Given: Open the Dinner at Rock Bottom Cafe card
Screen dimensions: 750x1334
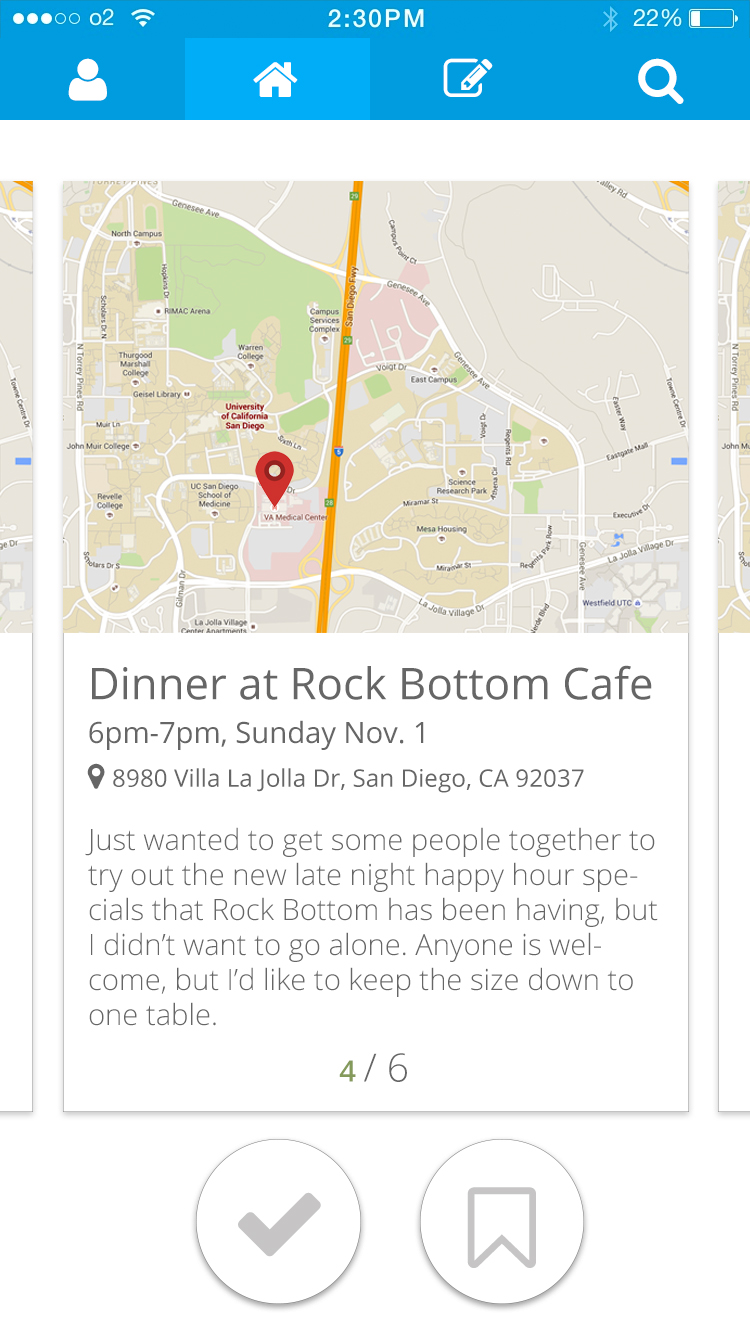Looking at the screenshot, I should pyautogui.click(x=376, y=646).
